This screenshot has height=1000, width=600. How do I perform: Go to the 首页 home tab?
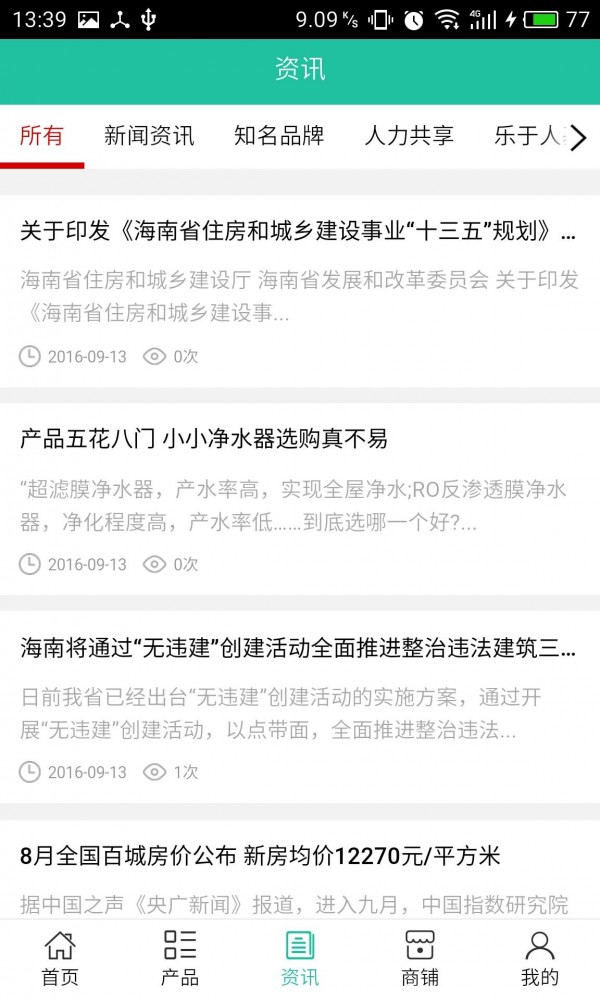pyautogui.click(x=60, y=959)
